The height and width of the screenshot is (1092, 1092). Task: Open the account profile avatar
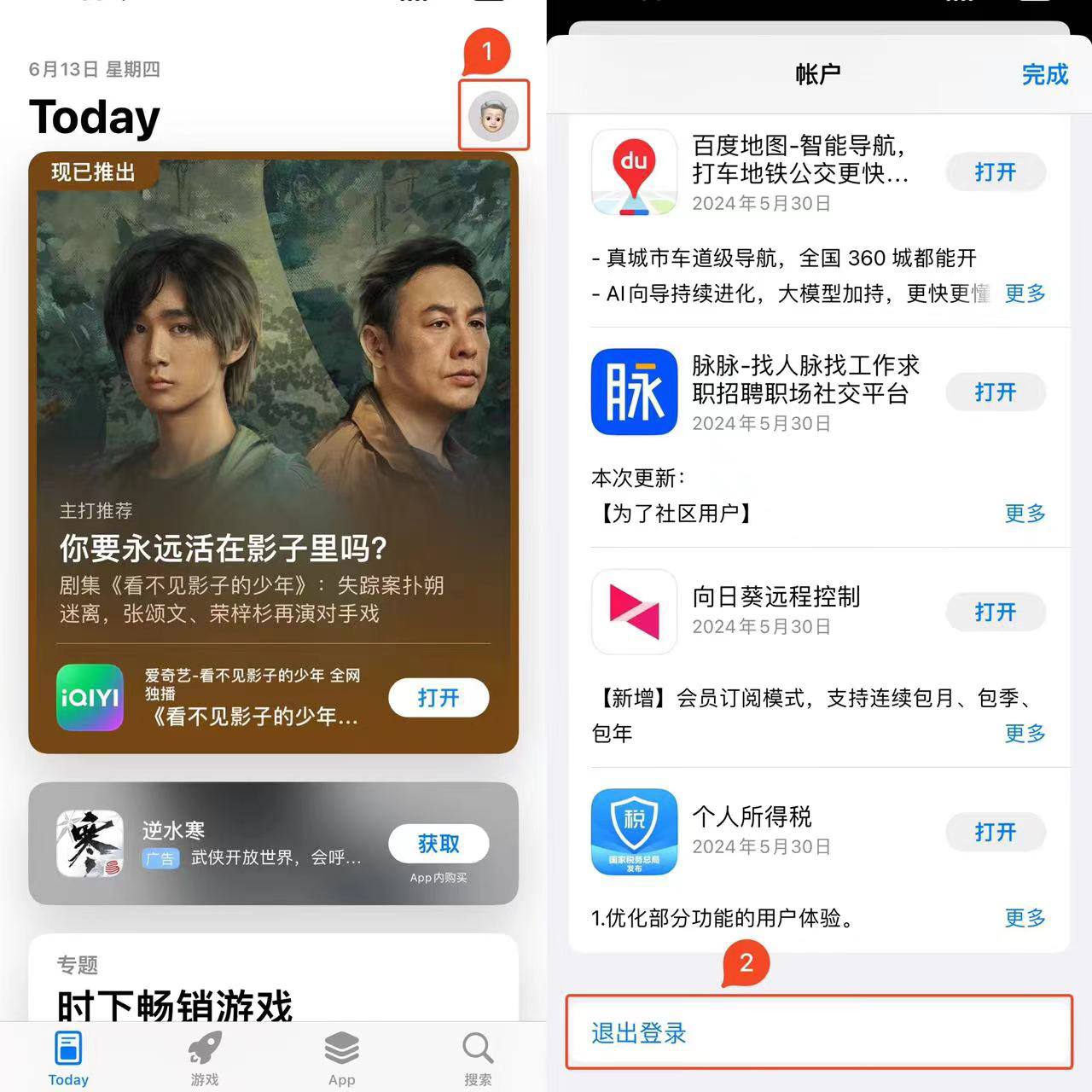(x=493, y=115)
